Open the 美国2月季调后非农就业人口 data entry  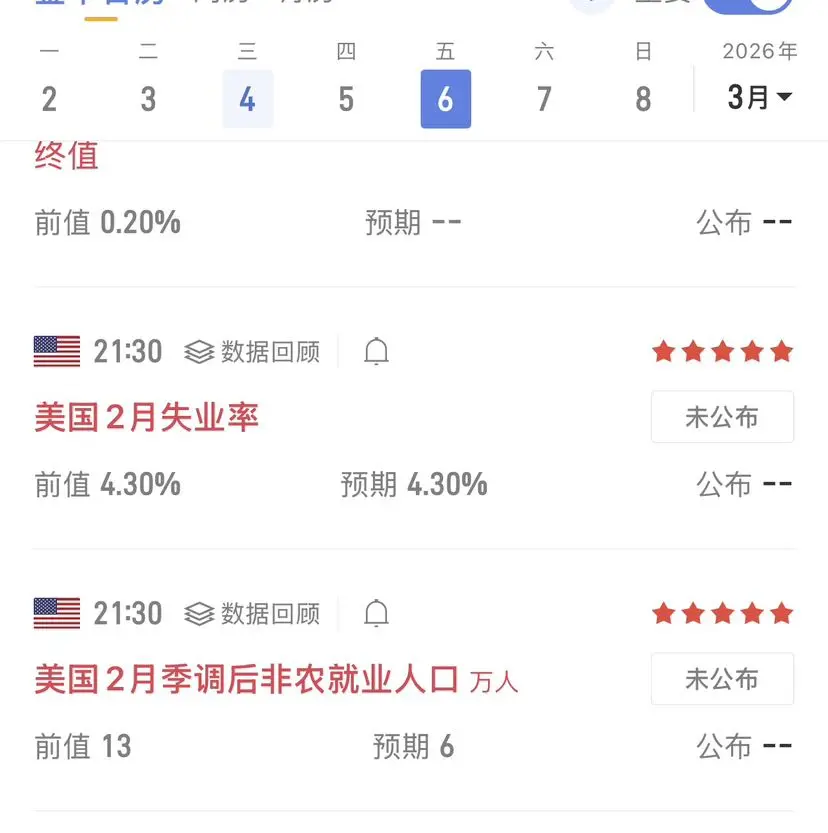[x=246, y=680]
